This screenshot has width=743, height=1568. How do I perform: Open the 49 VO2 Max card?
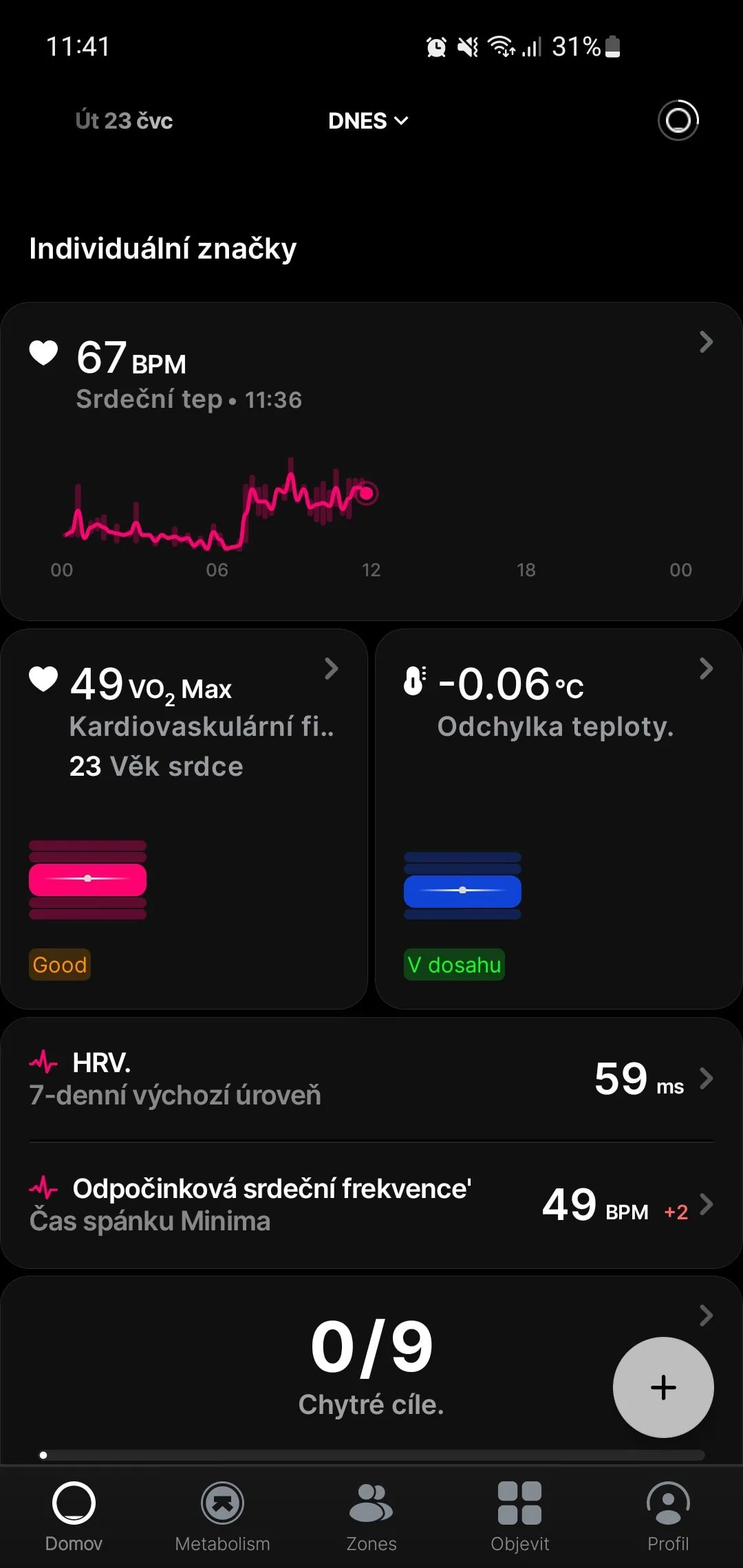click(x=184, y=818)
